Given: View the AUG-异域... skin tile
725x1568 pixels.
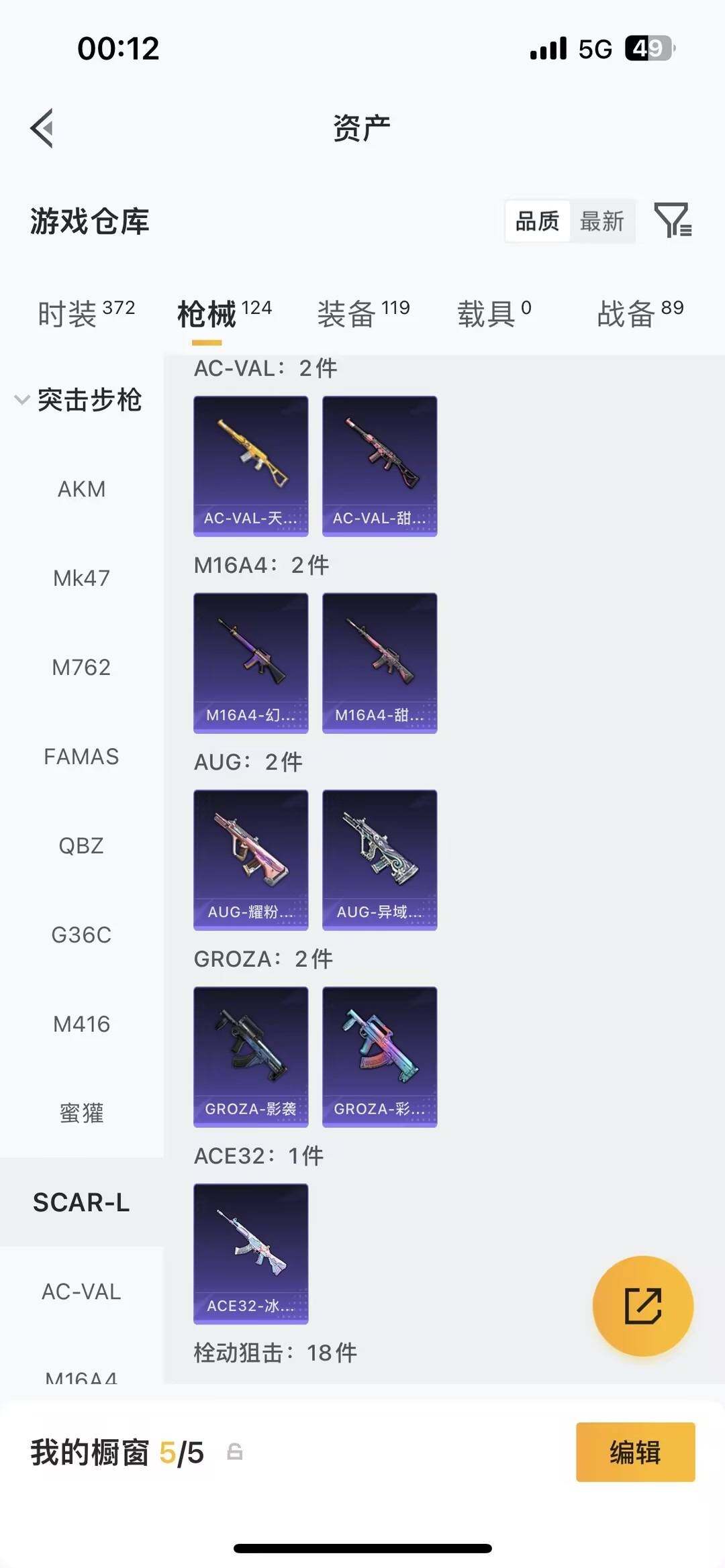Looking at the screenshot, I should (379, 859).
